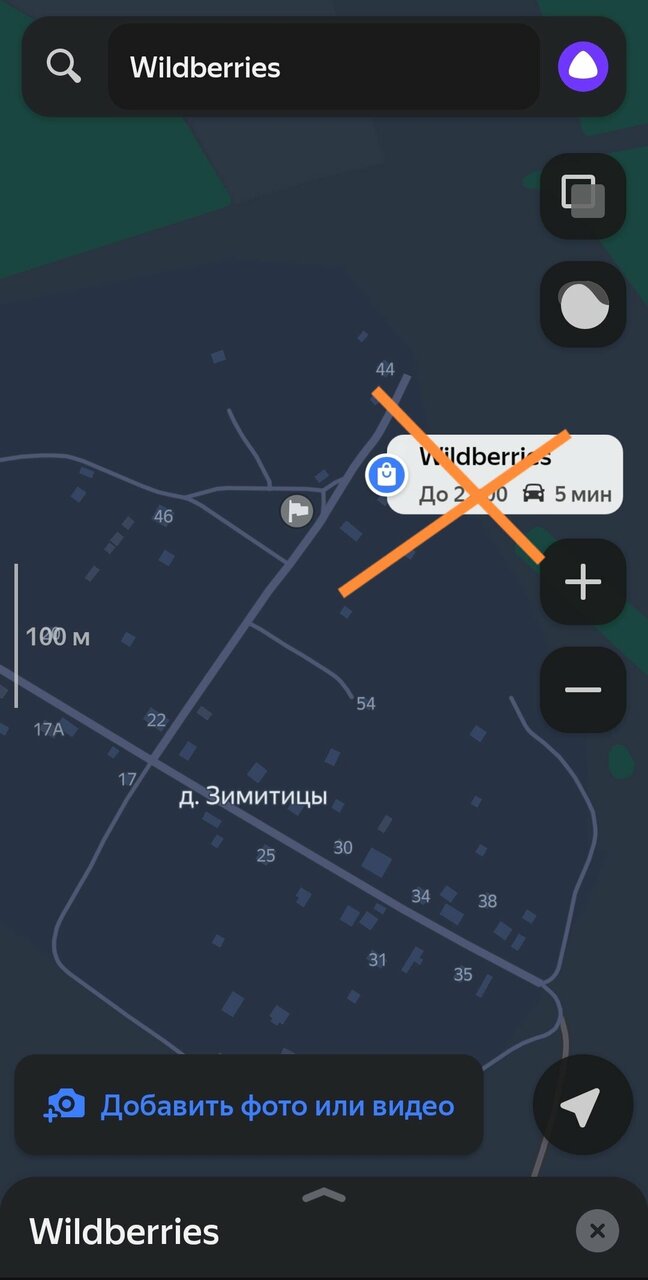Tap the magnifier search icon

coord(64,68)
